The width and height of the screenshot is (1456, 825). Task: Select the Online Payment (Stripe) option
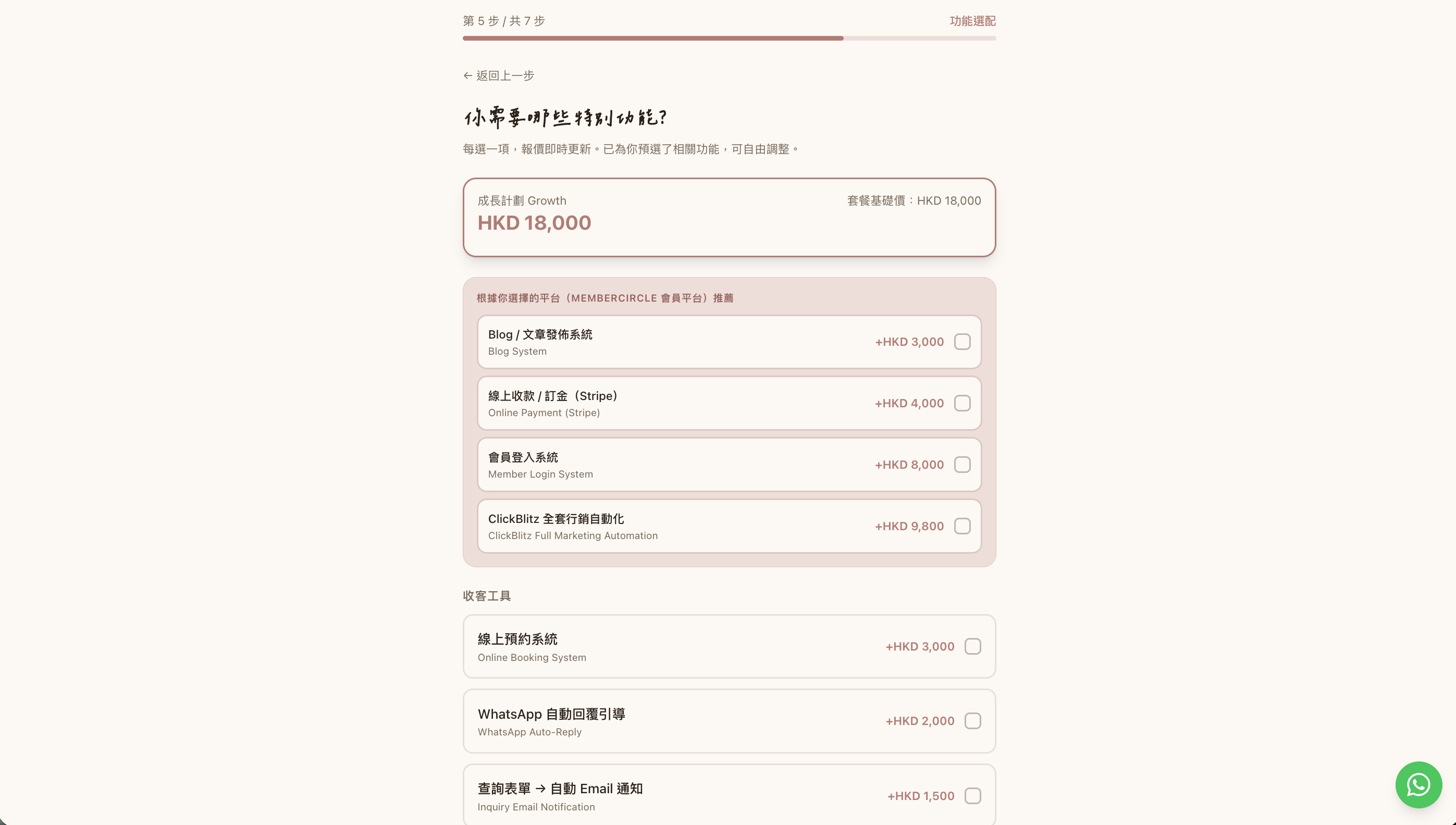[962, 404]
